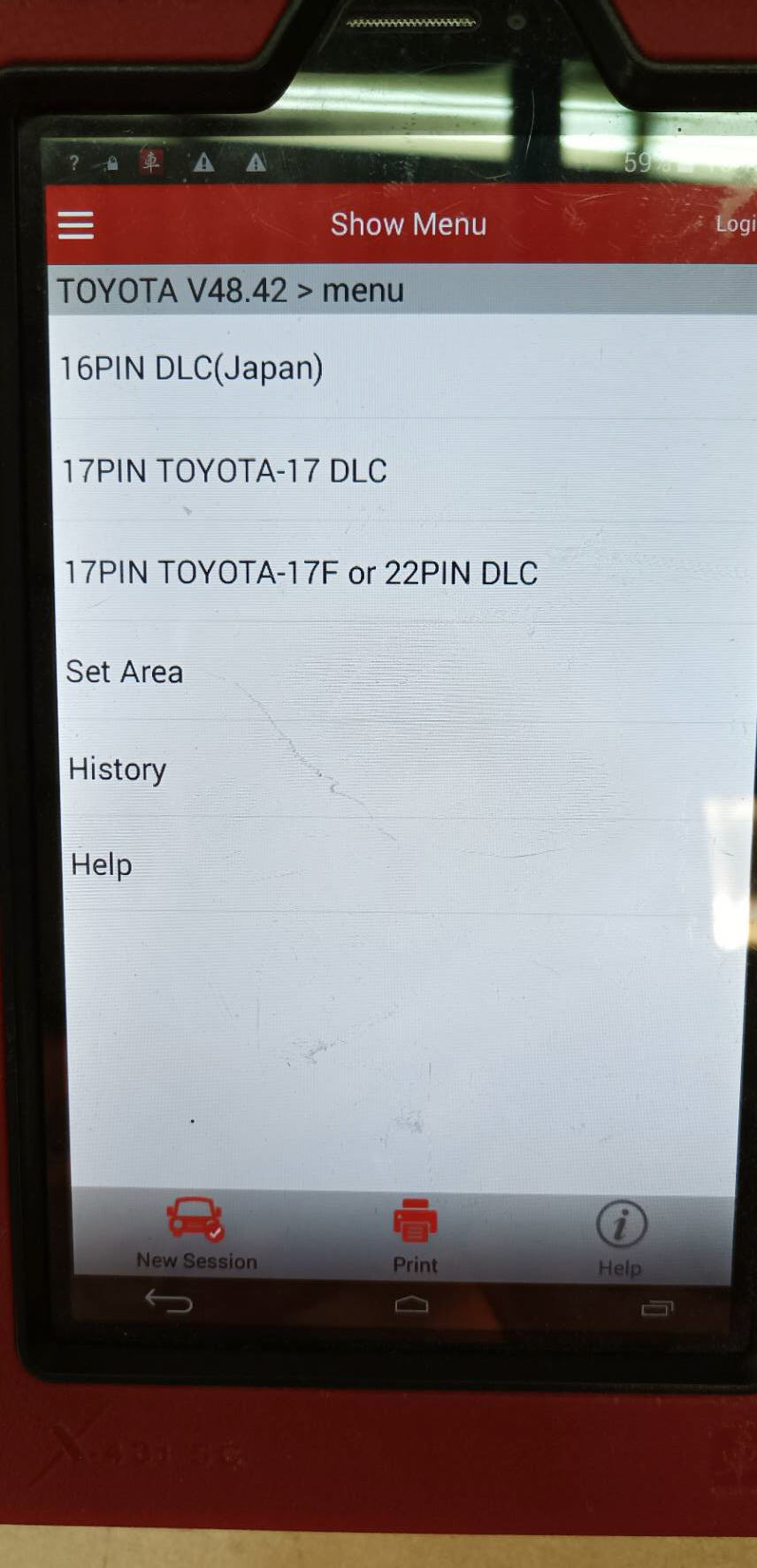Image resolution: width=757 pixels, height=1568 pixels.
Task: Open the Set Area option
Action: (x=125, y=672)
